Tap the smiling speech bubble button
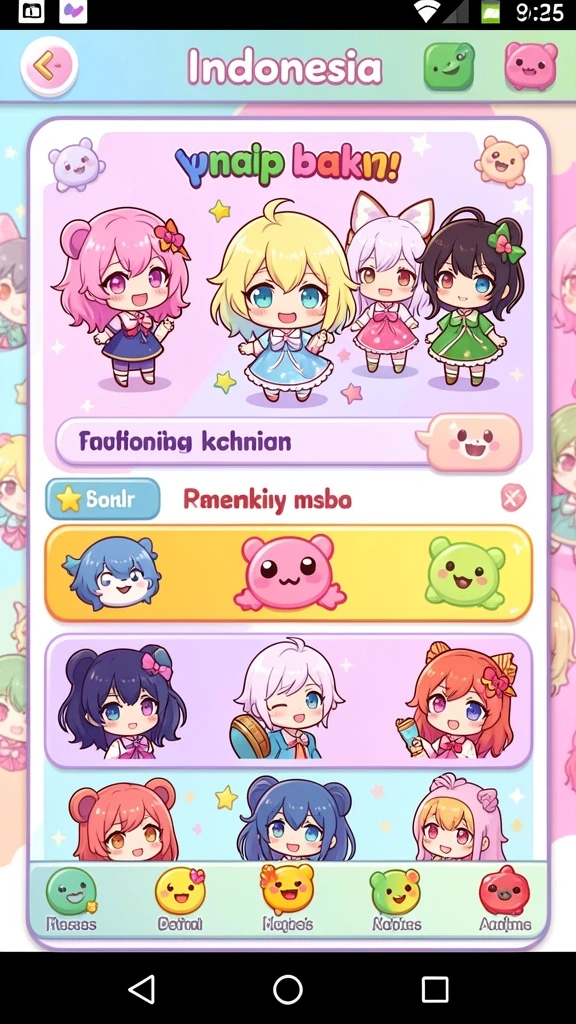 tap(474, 442)
